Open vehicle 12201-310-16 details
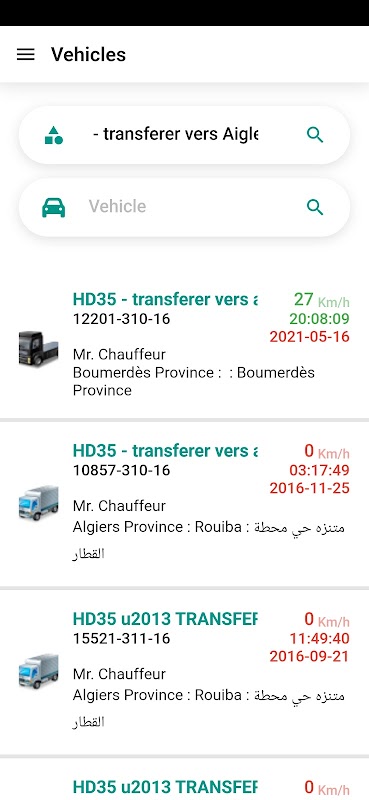369x800 pixels. tap(184, 344)
